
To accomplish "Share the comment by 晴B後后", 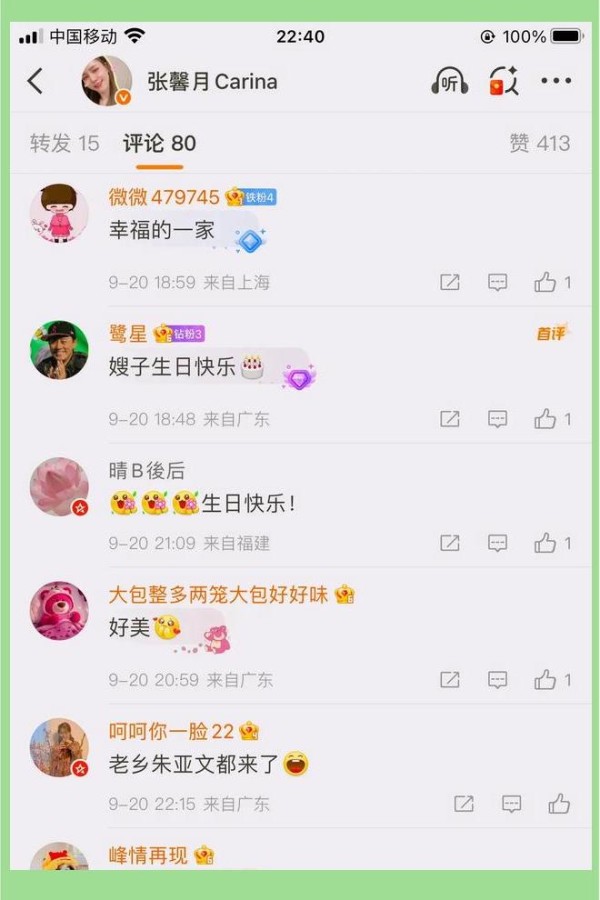I will point(450,543).
